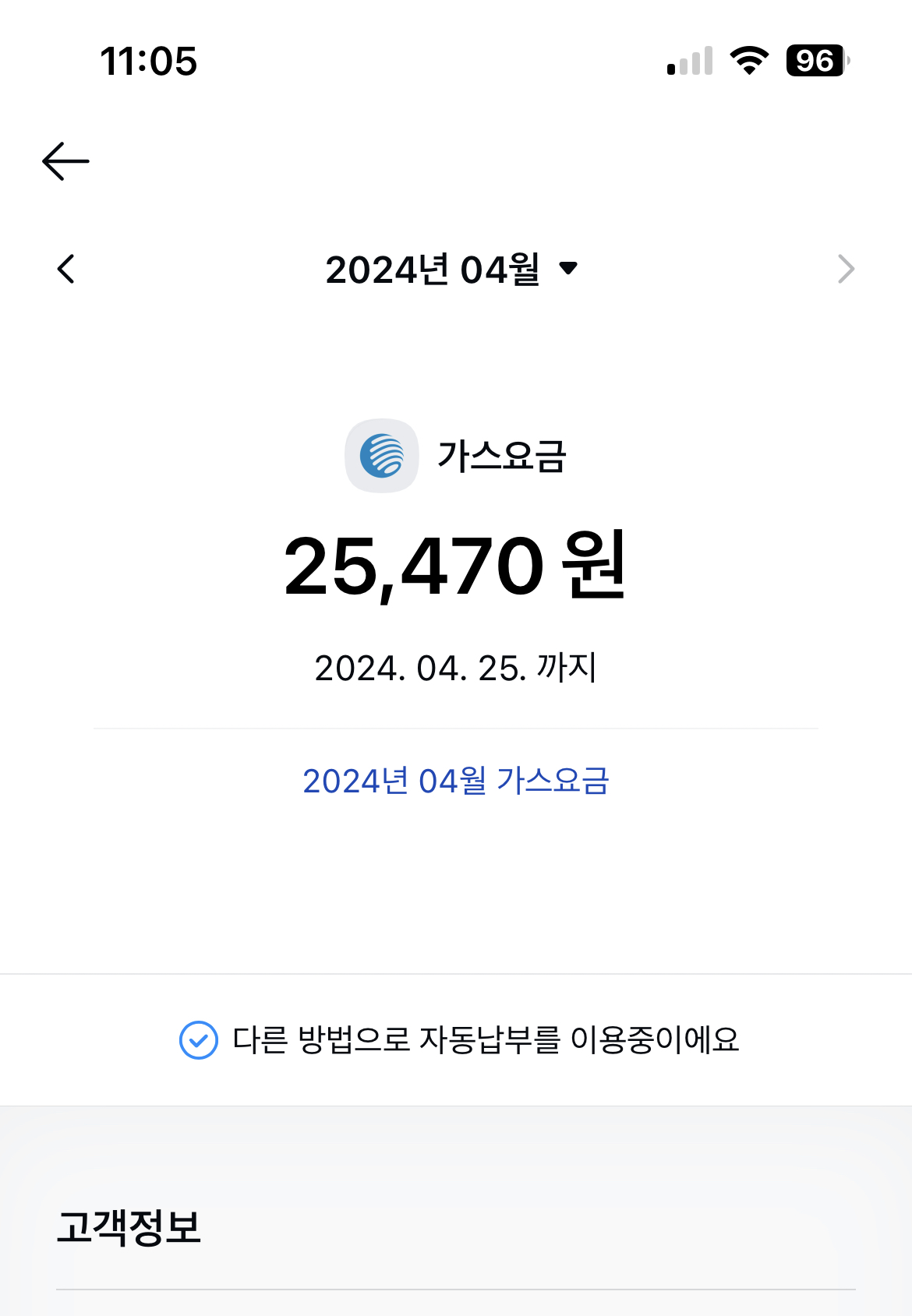The height and width of the screenshot is (1316, 912).
Task: View the previous month's bill
Action: tap(66, 269)
